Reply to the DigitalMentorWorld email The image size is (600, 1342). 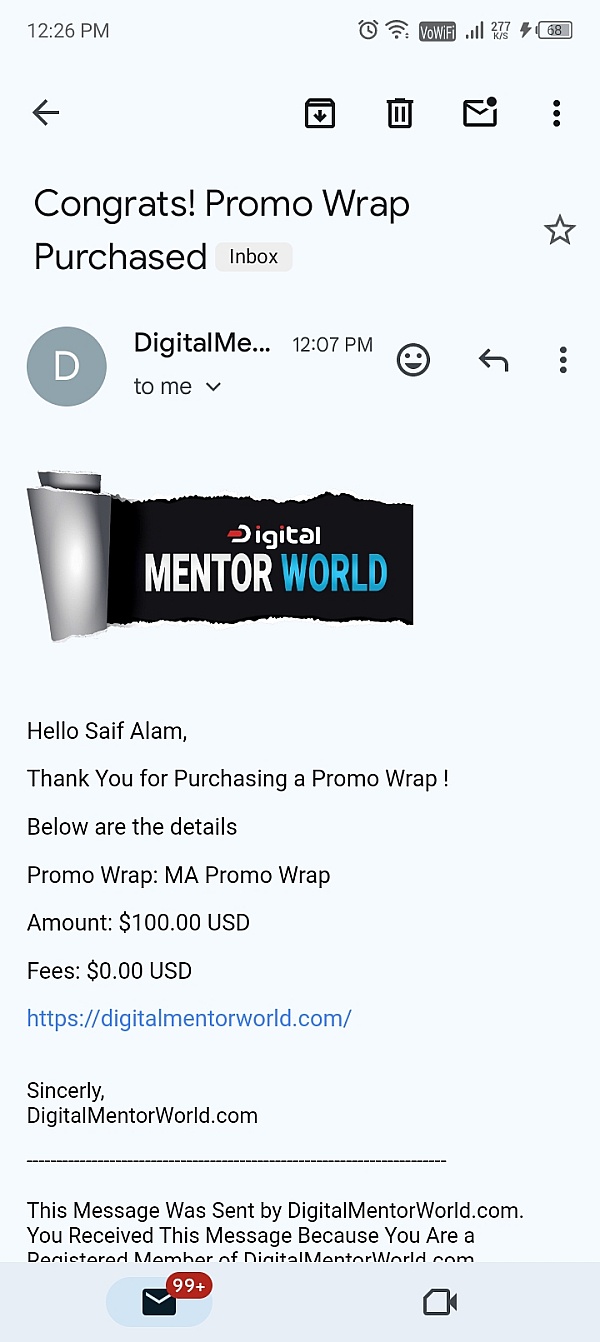point(493,360)
